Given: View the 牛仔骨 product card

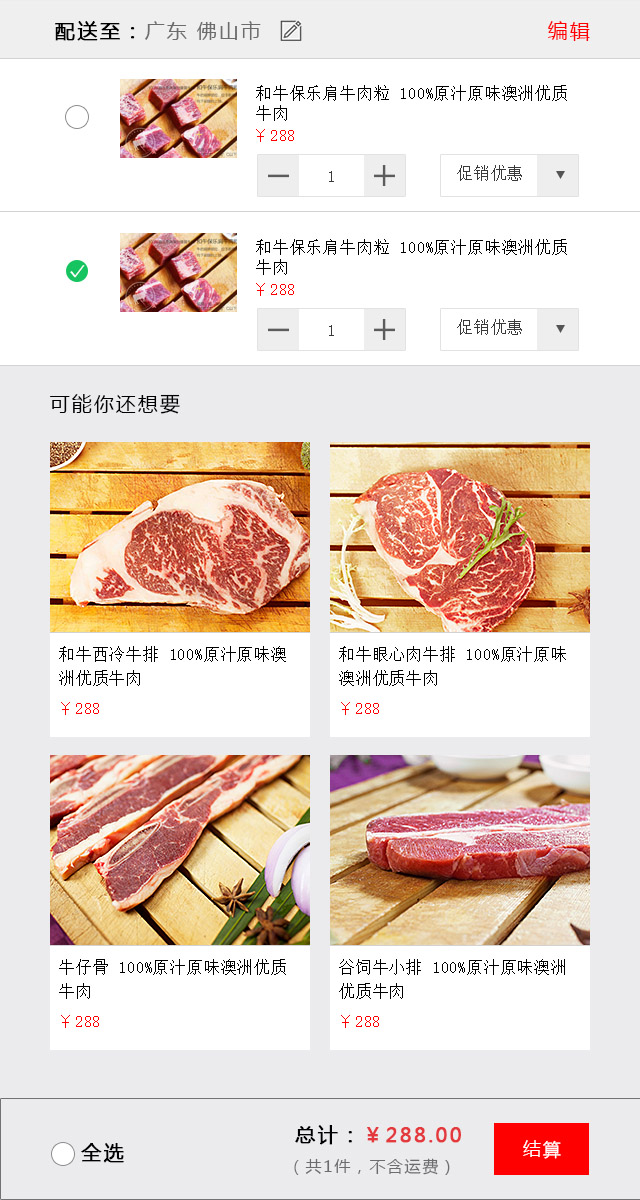Looking at the screenshot, I should (x=180, y=901).
